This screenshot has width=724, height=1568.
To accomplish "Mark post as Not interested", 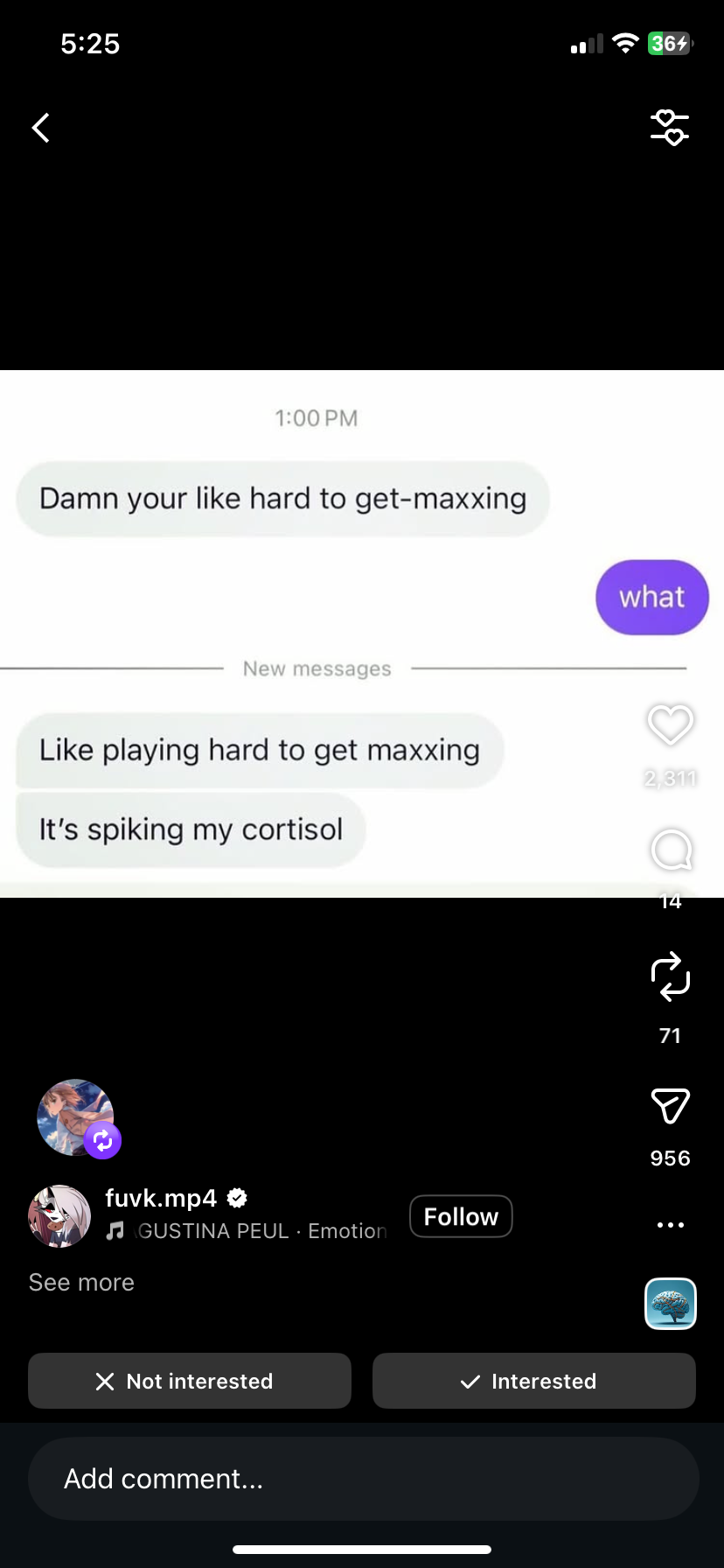I will pyautogui.click(x=190, y=1381).
